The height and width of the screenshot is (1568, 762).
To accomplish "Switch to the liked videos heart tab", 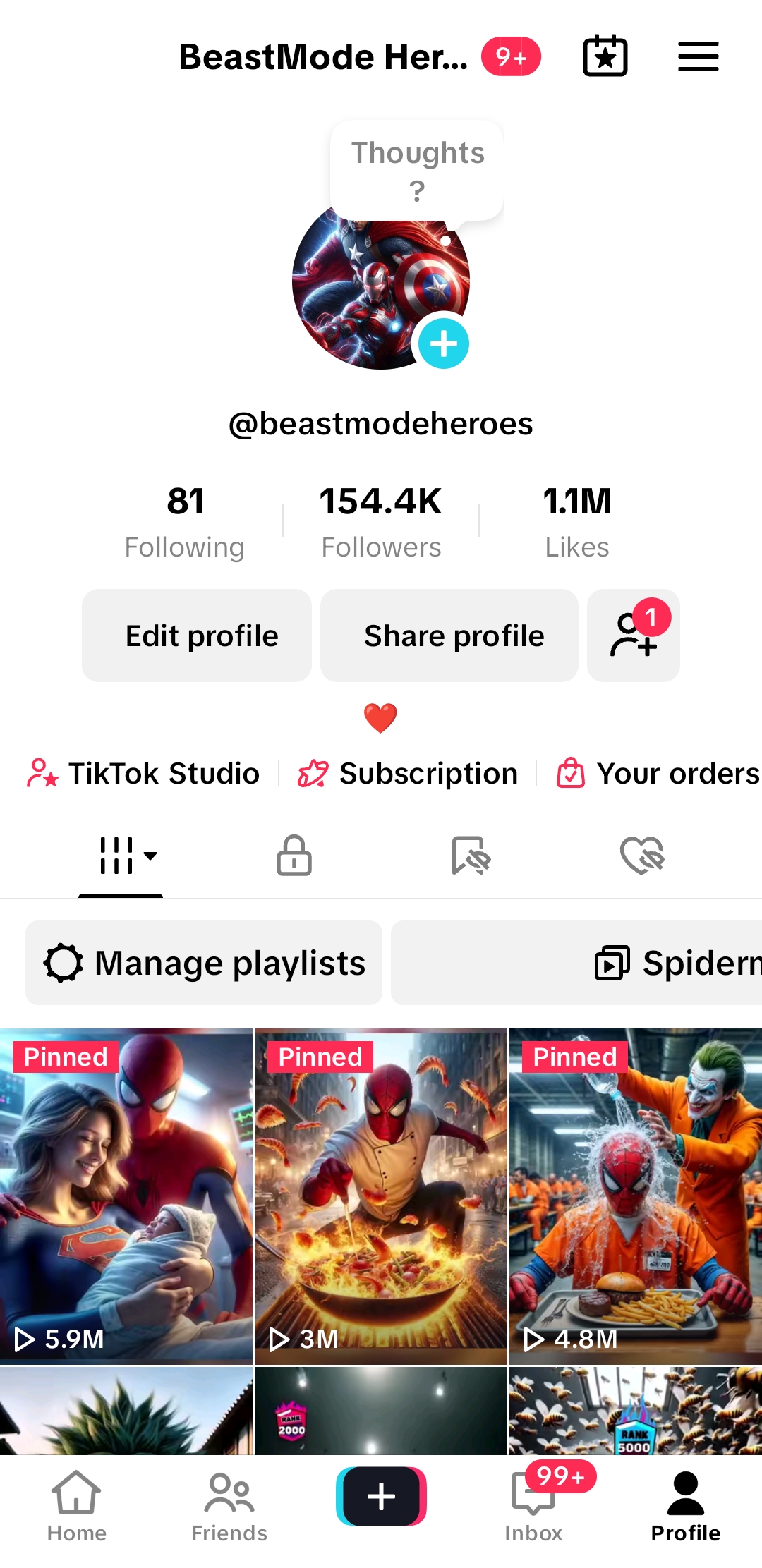I will tap(642, 855).
